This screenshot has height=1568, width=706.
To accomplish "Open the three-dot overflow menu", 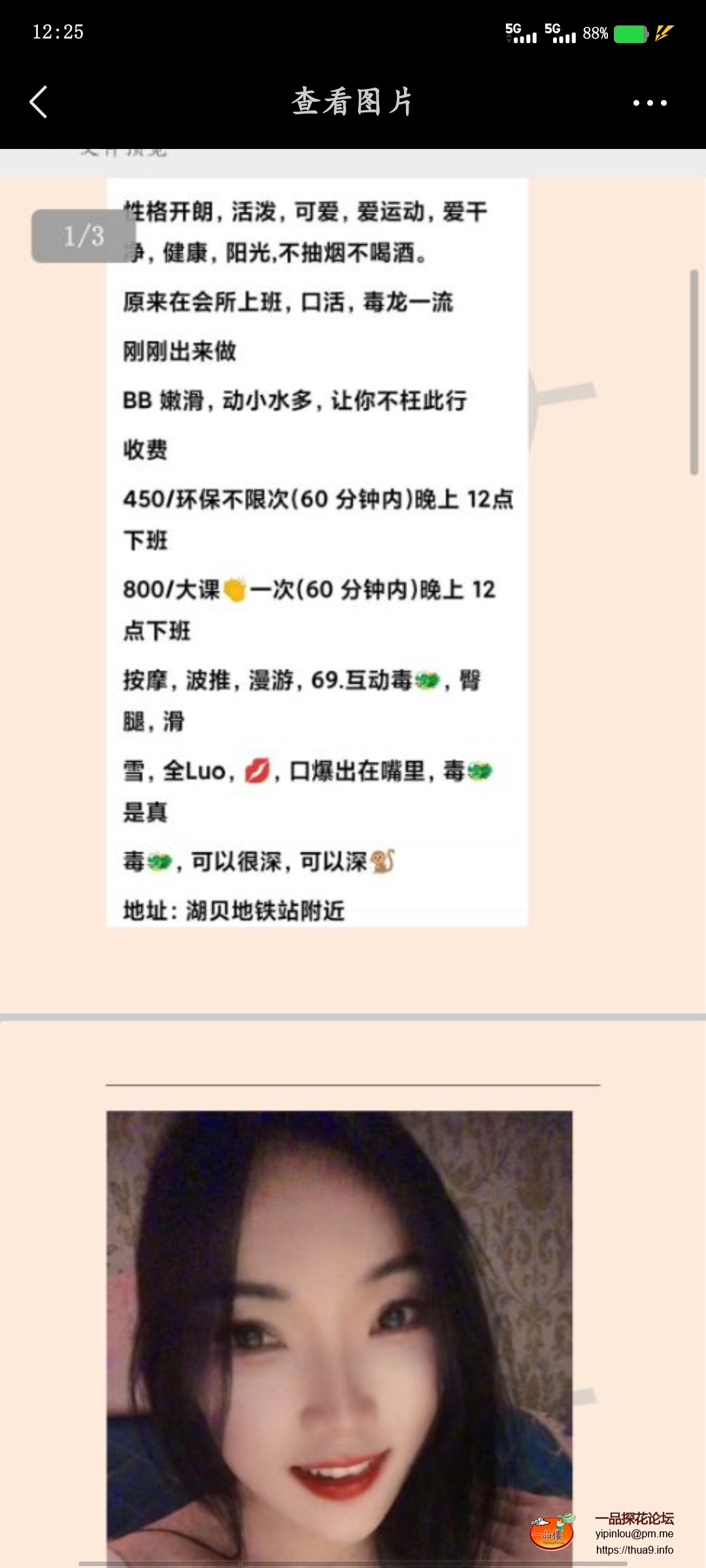I will tap(650, 103).
